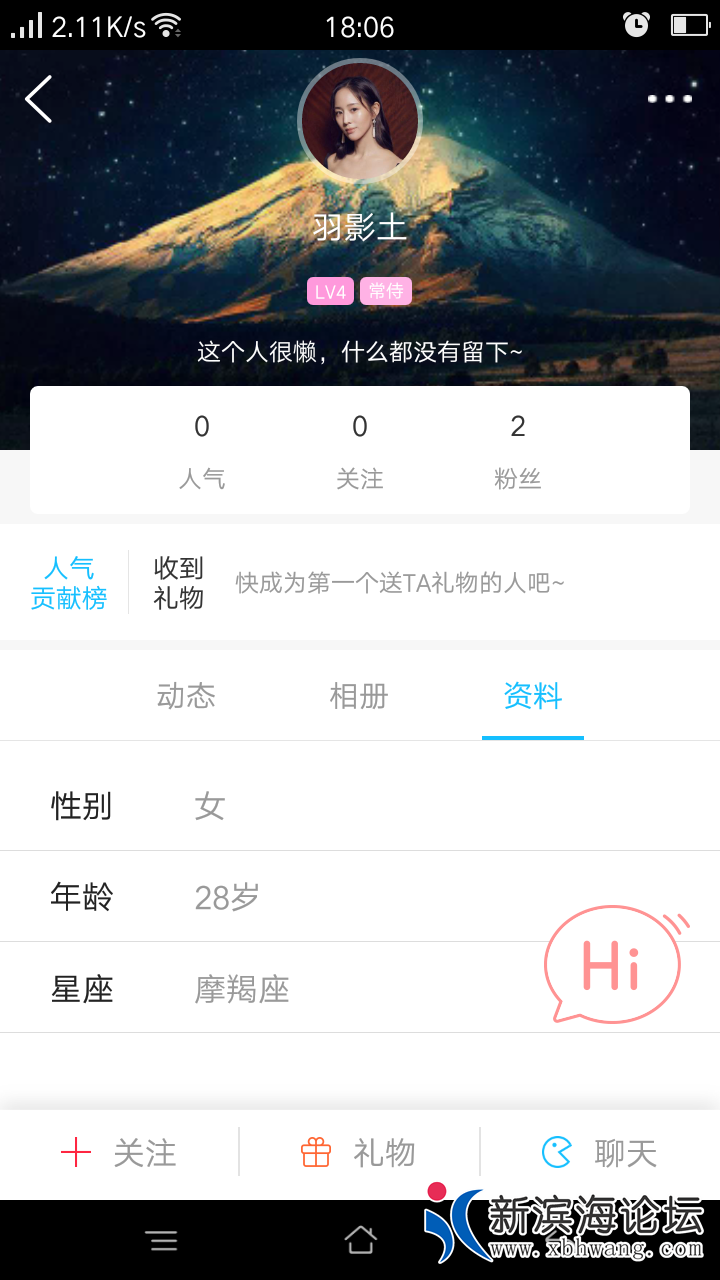
Task: Switch to the 动态 tab
Action: click(186, 696)
